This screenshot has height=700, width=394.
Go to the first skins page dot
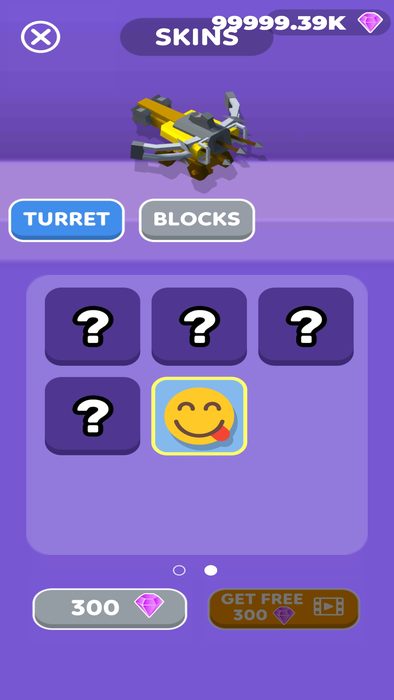pos(179,570)
